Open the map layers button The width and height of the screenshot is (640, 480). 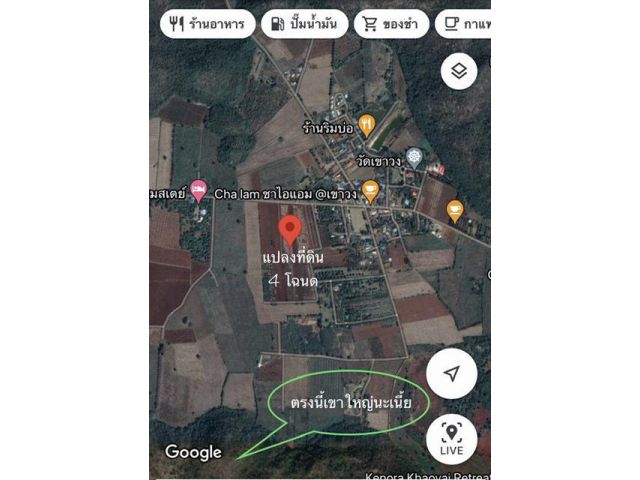459,71
